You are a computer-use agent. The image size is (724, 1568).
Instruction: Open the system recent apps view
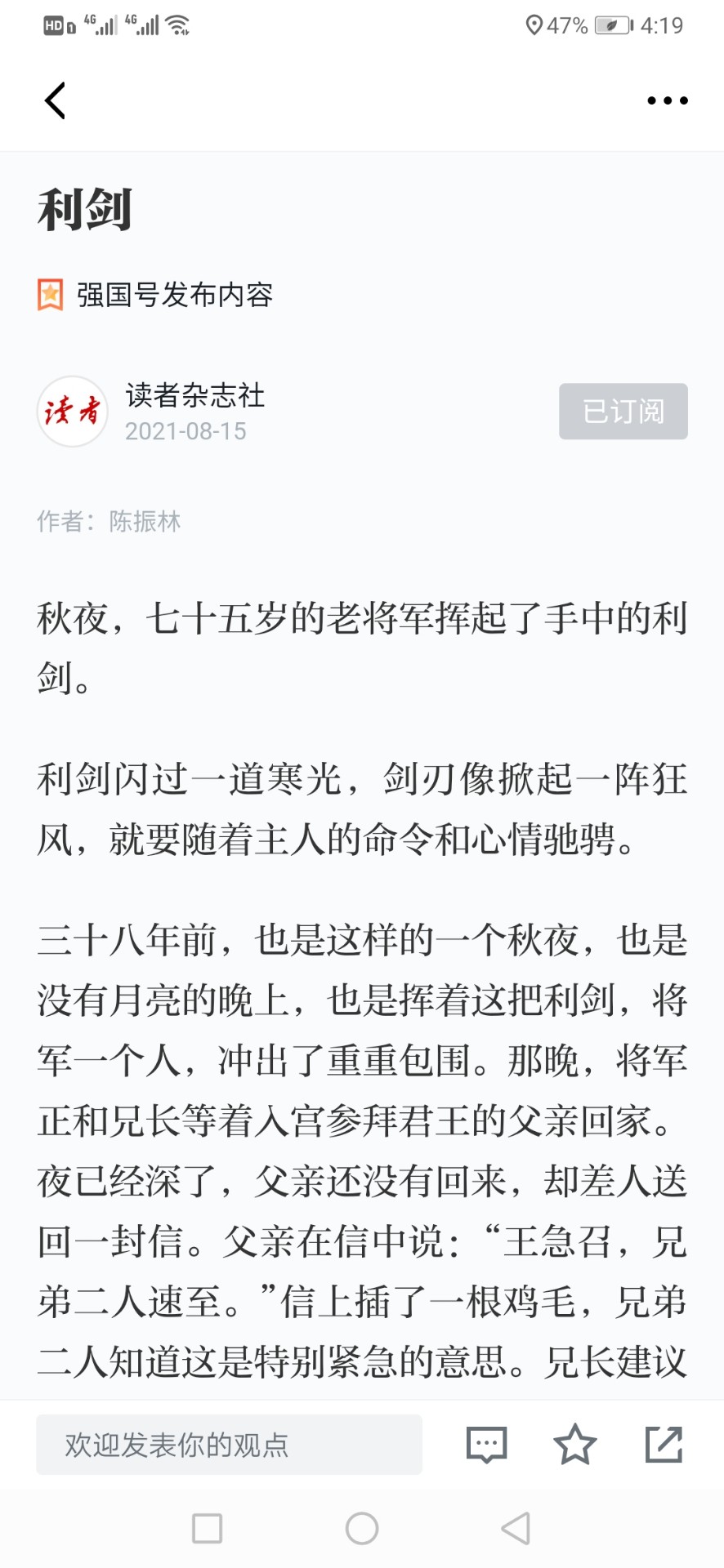(x=207, y=1528)
